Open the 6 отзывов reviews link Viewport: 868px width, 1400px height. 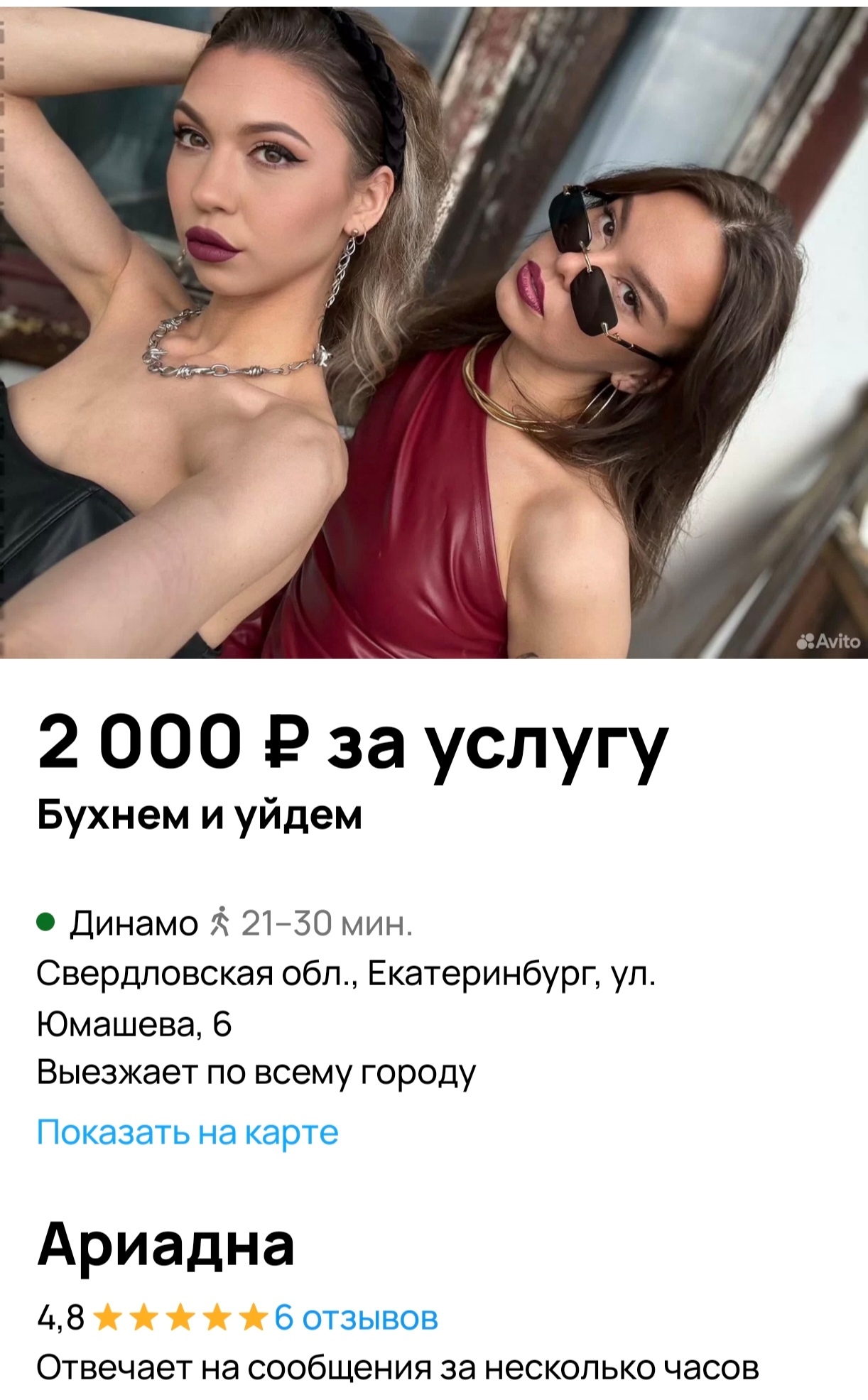coord(356,1318)
